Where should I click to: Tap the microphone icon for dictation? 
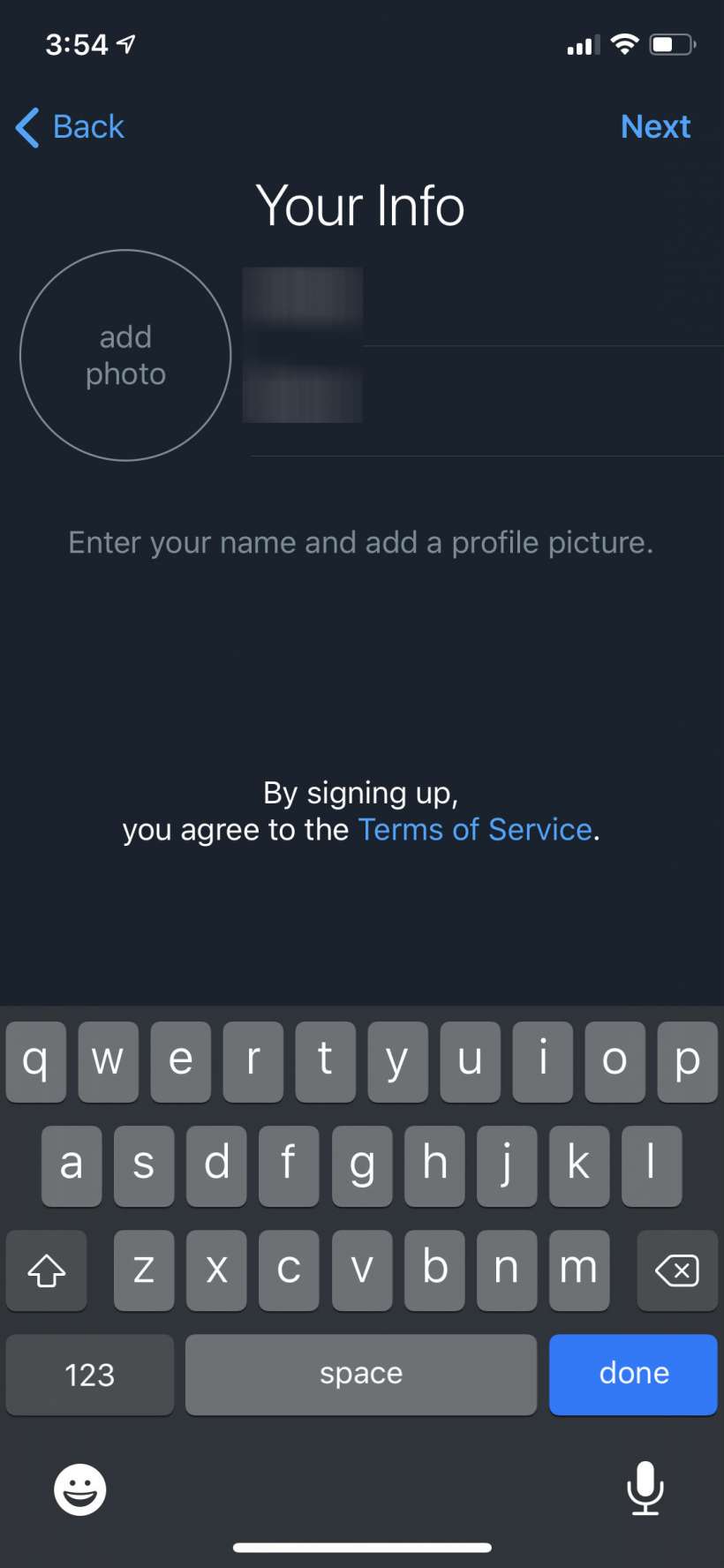tap(645, 1489)
